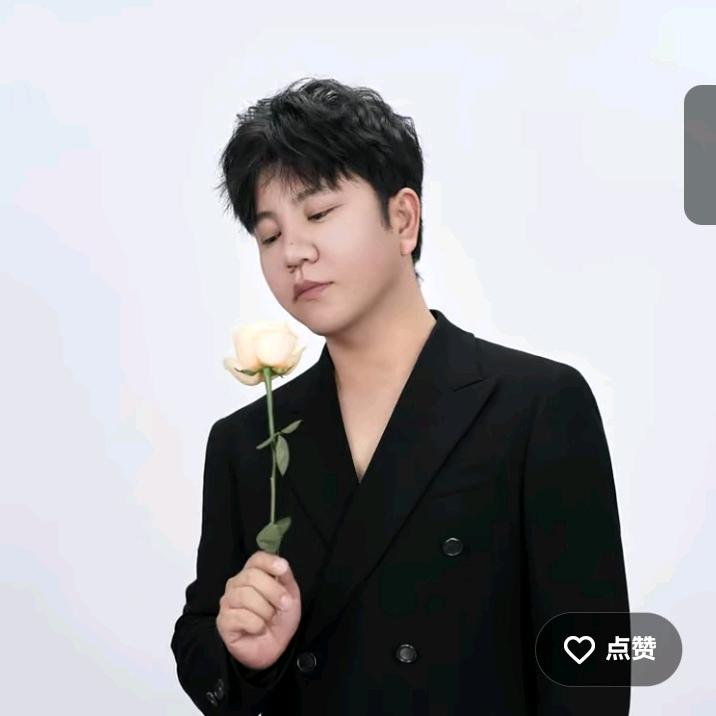The height and width of the screenshot is (716, 716).
Task: Open the gray side handle
Action: 700,155
